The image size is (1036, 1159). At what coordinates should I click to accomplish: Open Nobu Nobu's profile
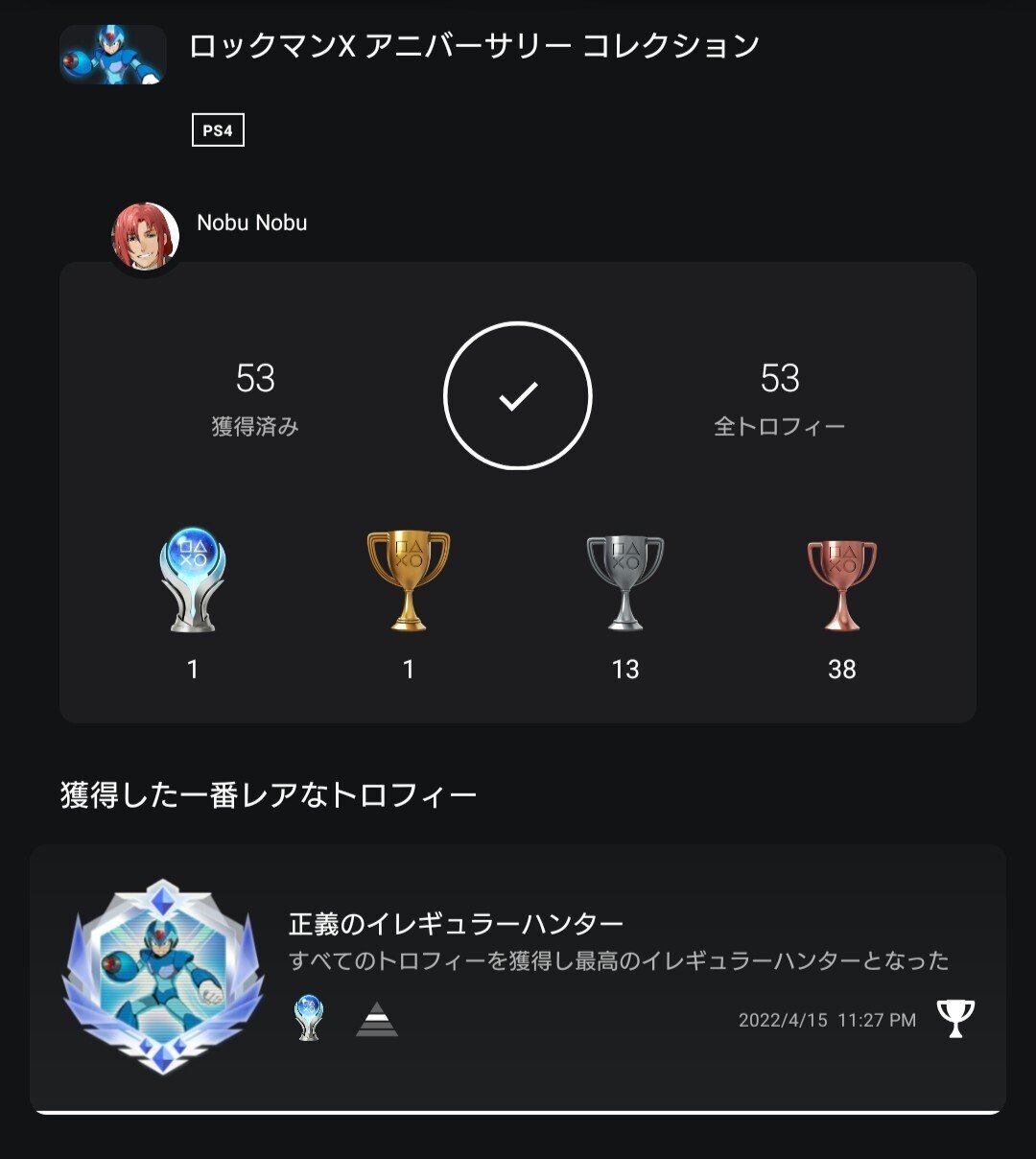click(x=251, y=225)
